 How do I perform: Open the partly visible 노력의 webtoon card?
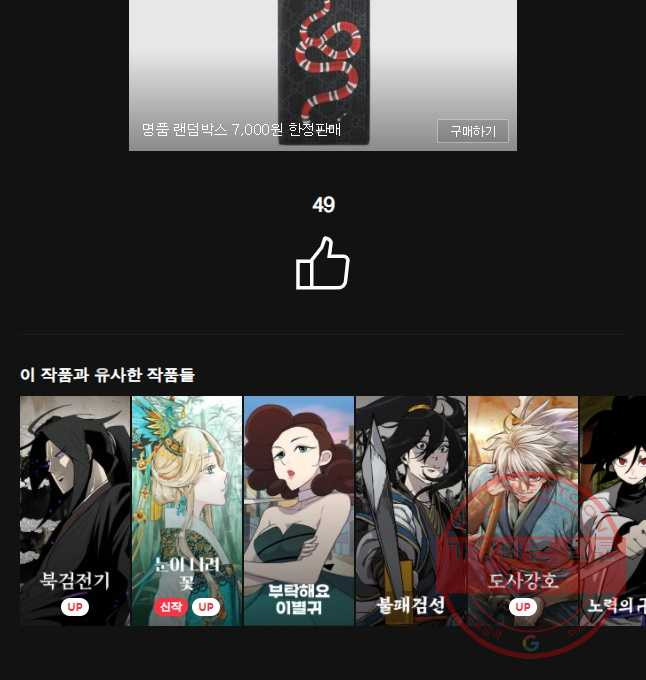pos(613,510)
